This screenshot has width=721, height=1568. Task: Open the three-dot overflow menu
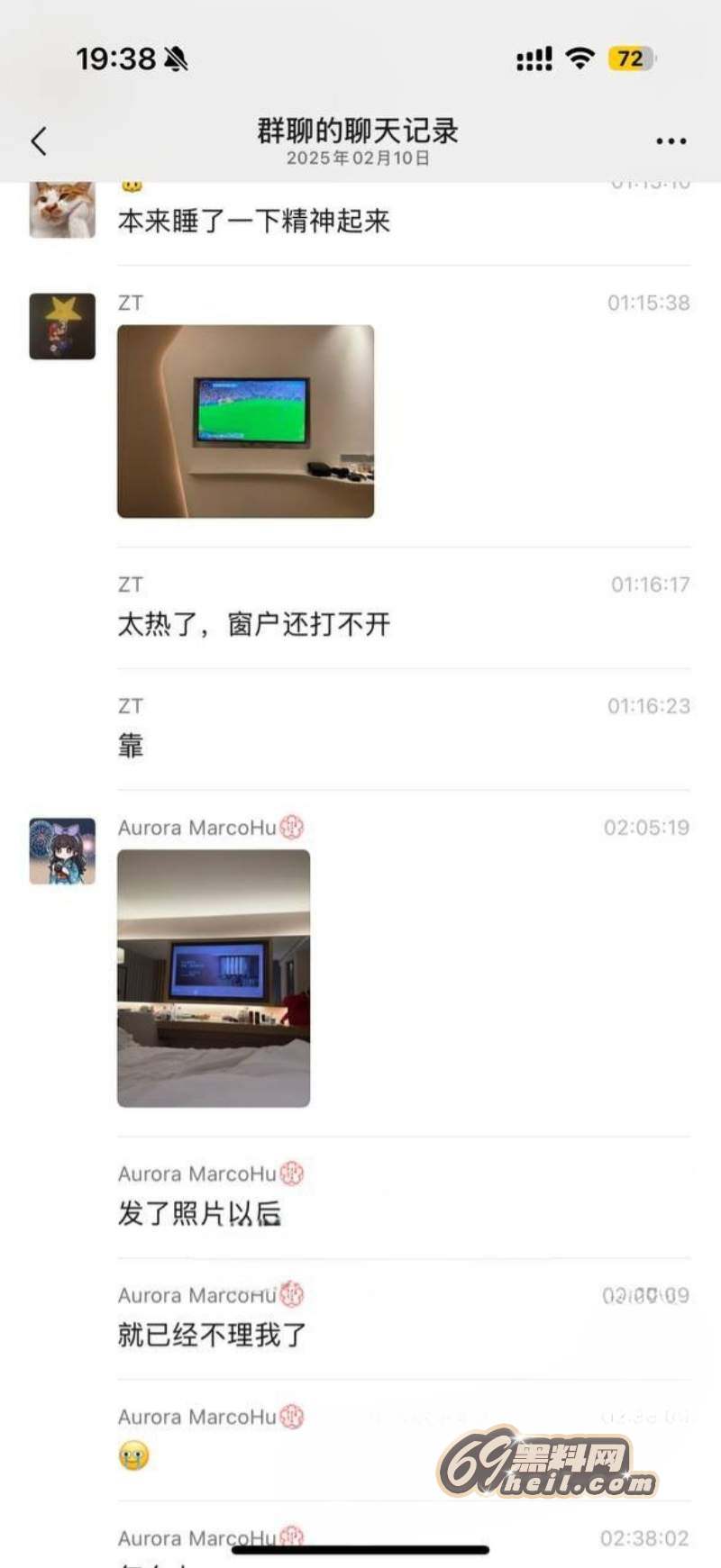(x=671, y=141)
